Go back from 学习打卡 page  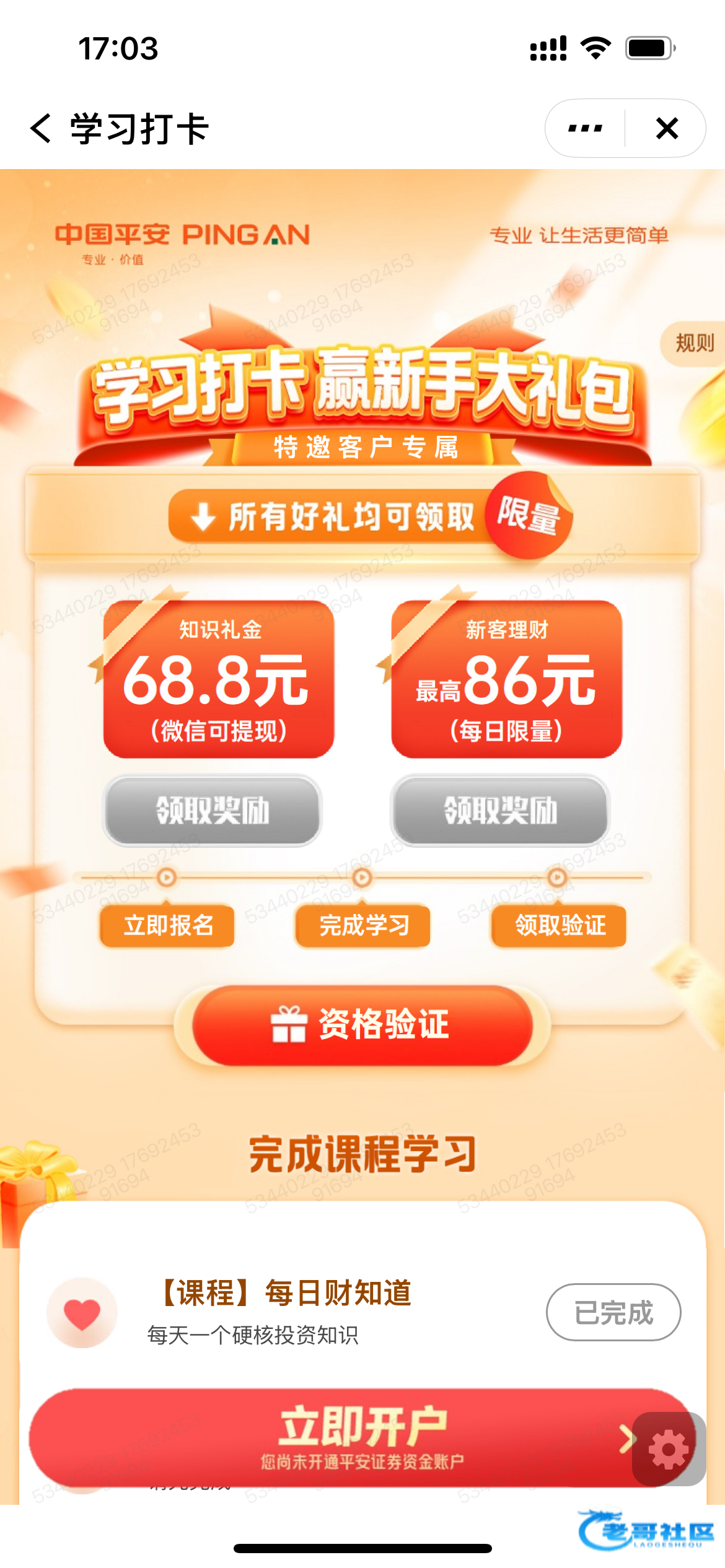pyautogui.click(x=41, y=128)
